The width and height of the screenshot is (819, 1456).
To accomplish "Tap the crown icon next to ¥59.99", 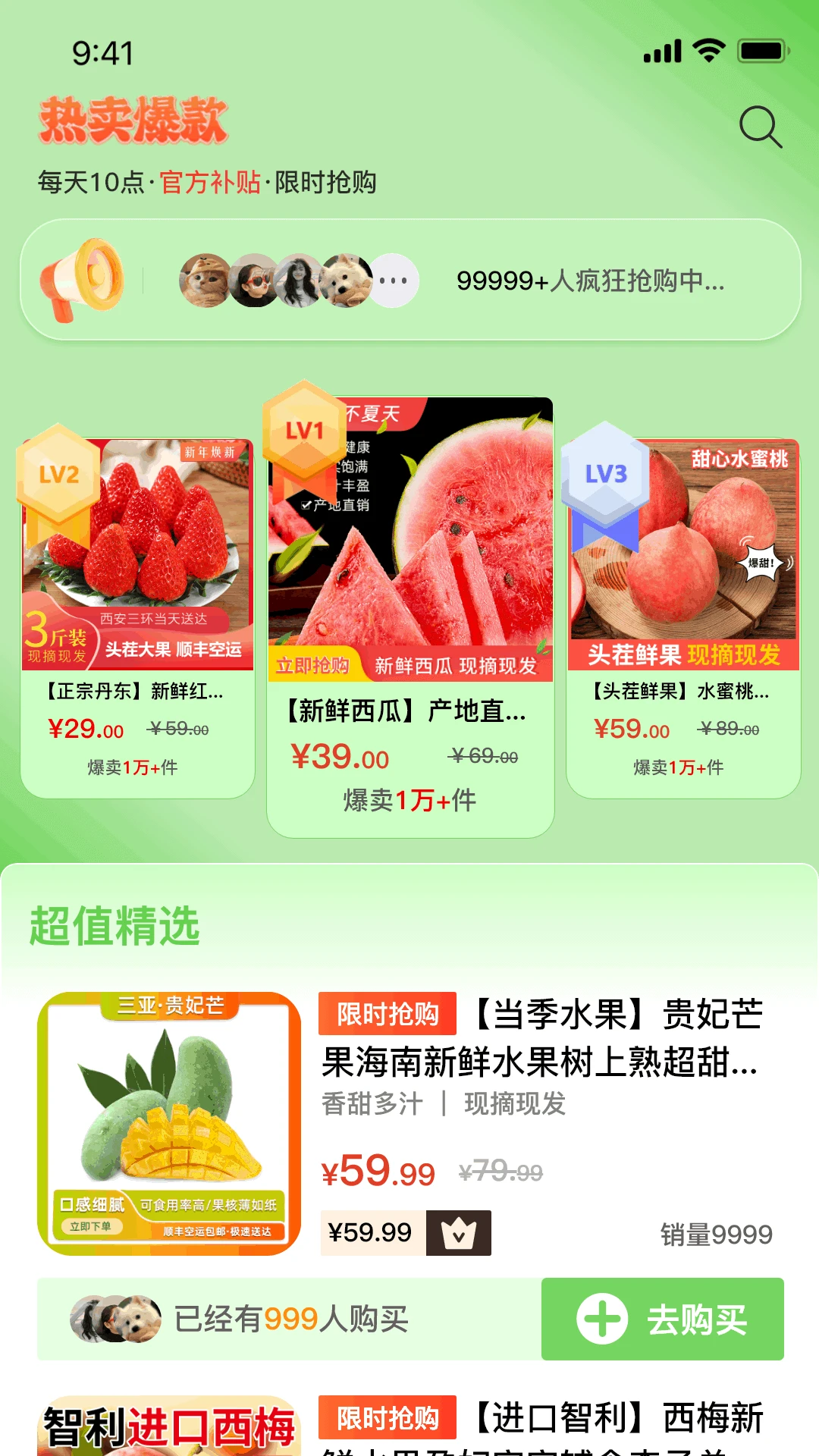I will (458, 1232).
